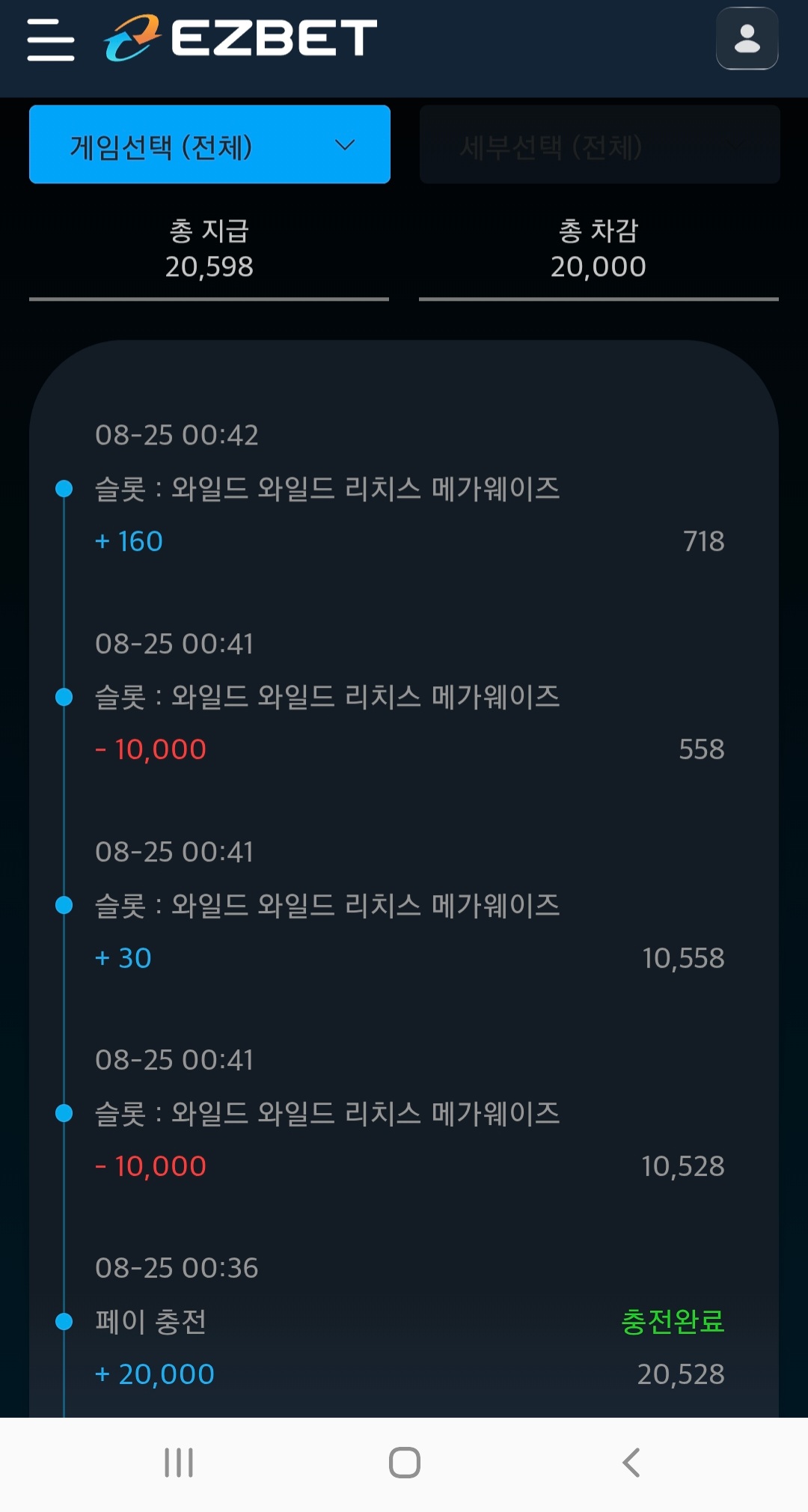Expand the 게임선택 (전체) dropdown
The image size is (808, 1512).
point(209,144)
